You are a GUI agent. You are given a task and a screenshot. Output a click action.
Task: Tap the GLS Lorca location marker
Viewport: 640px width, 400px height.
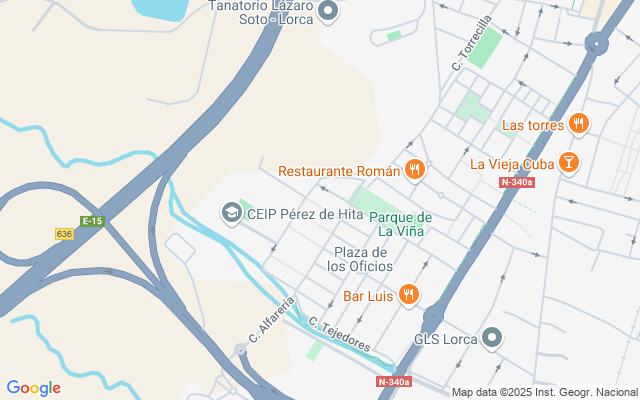pyautogui.click(x=491, y=338)
